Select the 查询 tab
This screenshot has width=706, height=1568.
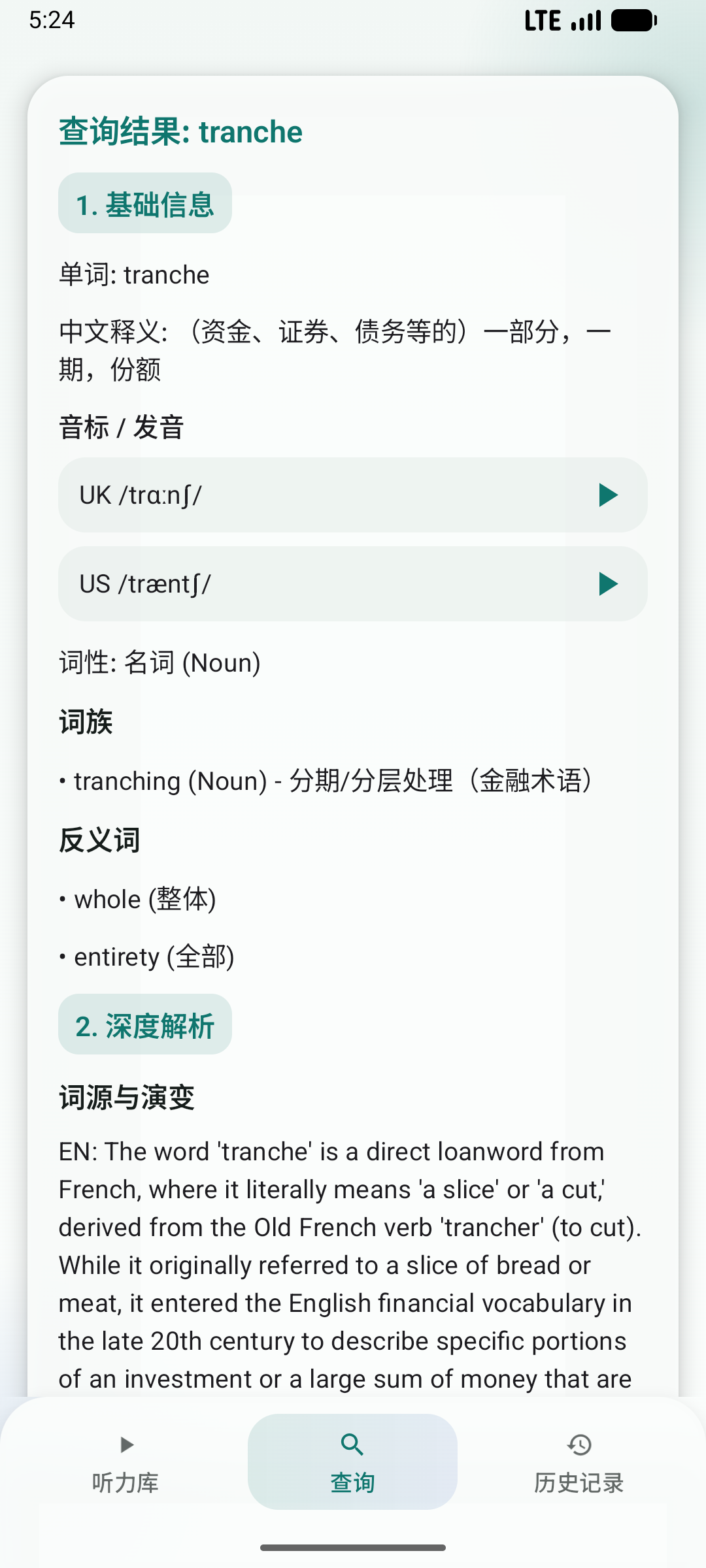(352, 1462)
